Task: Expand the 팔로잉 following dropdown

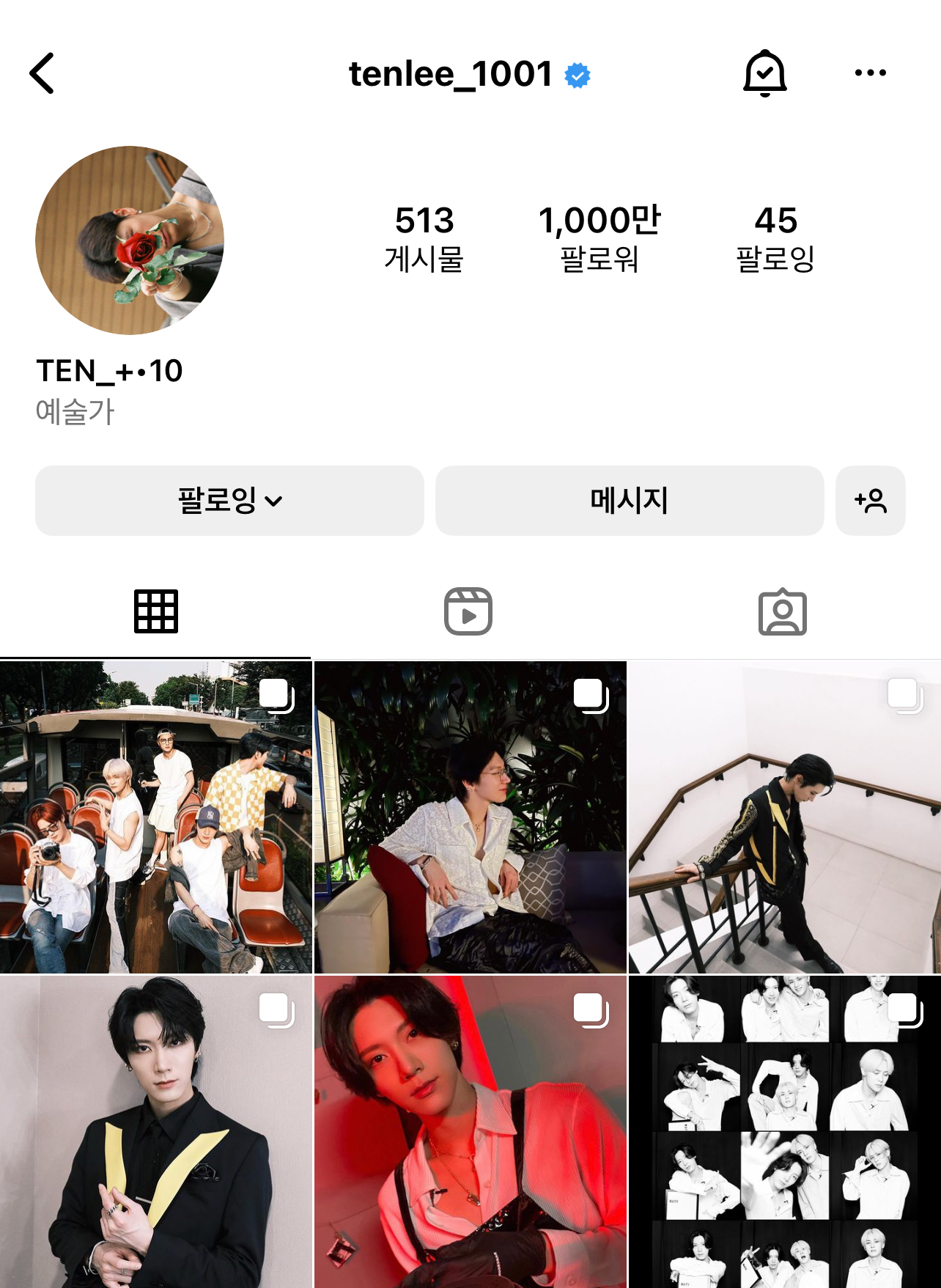Action: [x=229, y=501]
